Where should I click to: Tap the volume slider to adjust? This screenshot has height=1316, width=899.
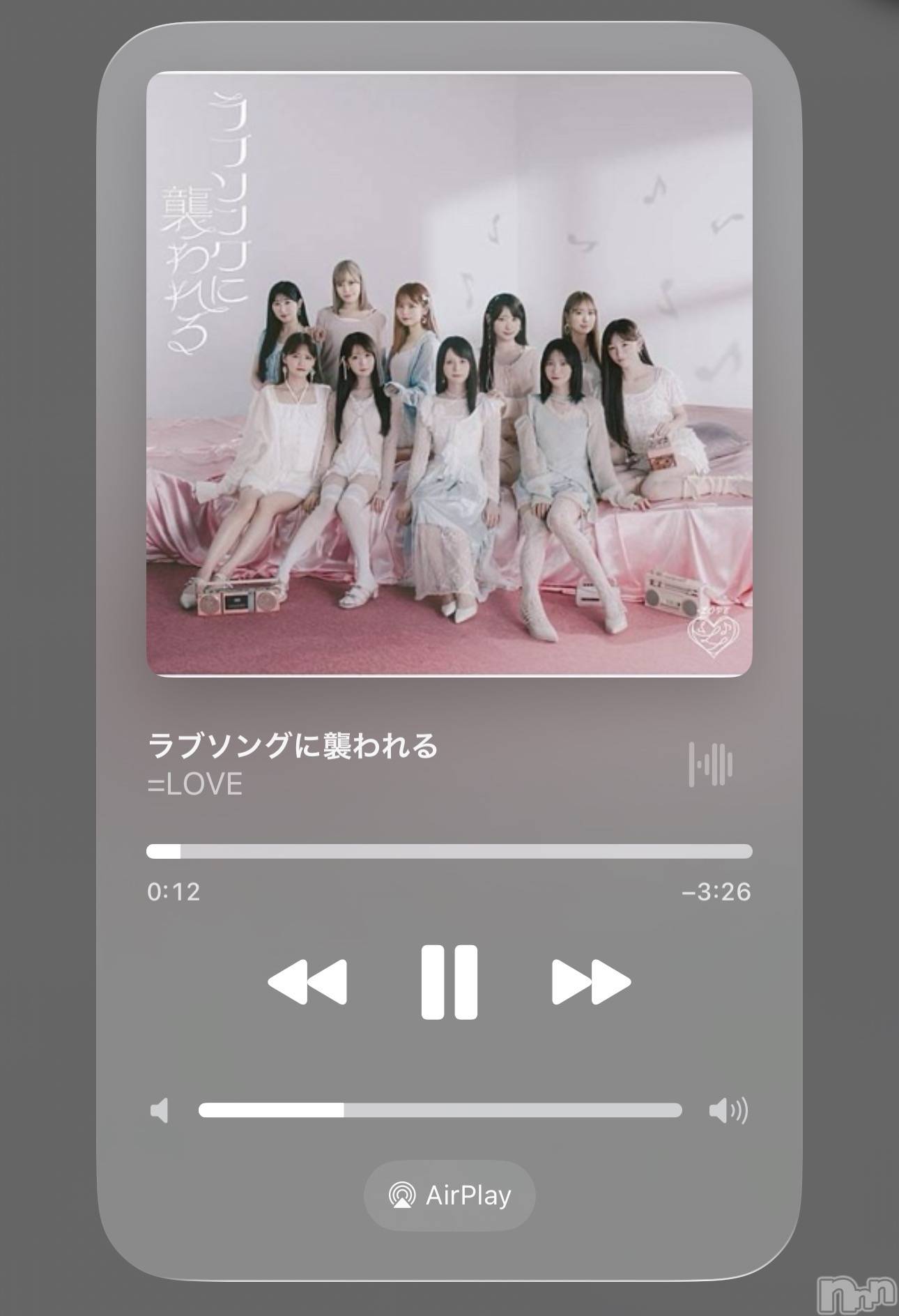[x=440, y=1110]
